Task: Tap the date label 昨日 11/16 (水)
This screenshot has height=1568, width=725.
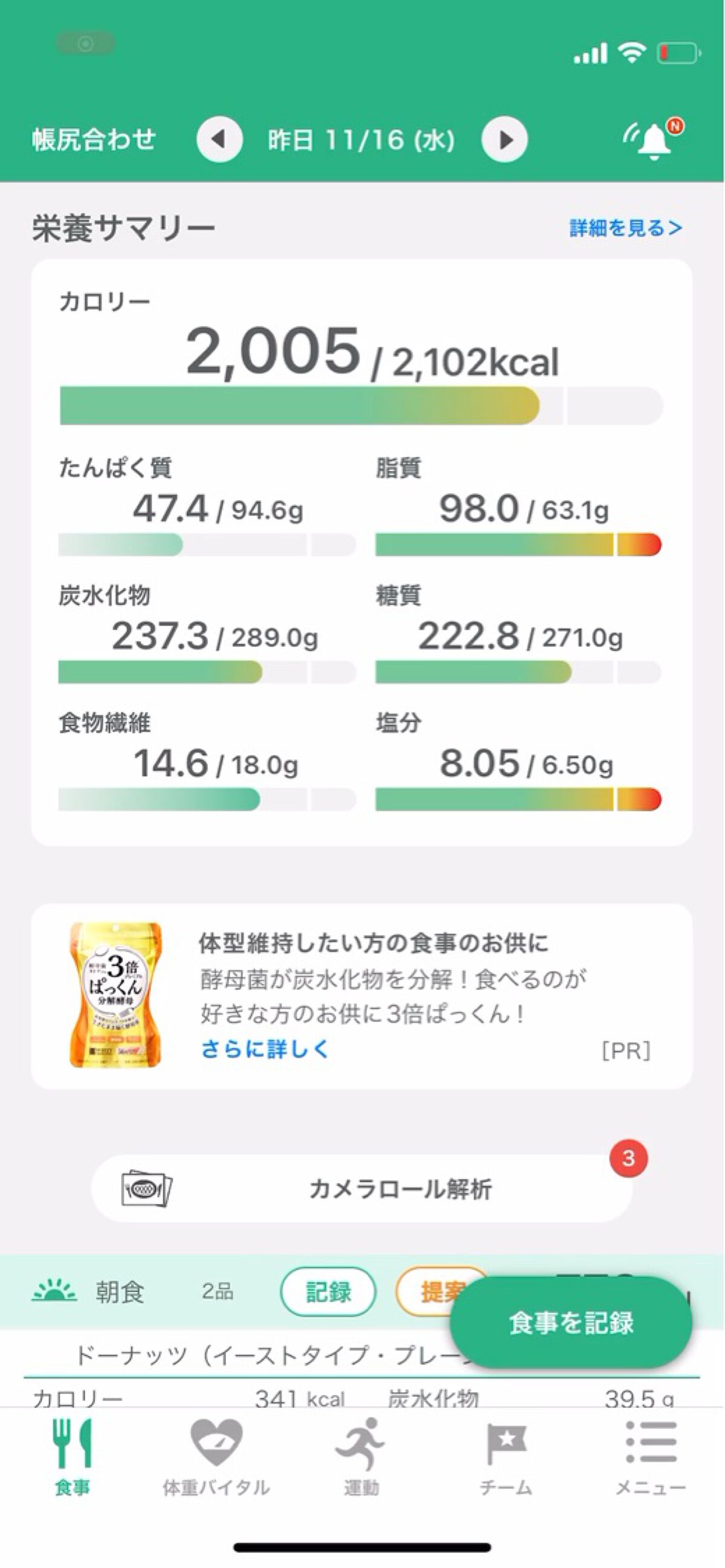Action: 361,139
